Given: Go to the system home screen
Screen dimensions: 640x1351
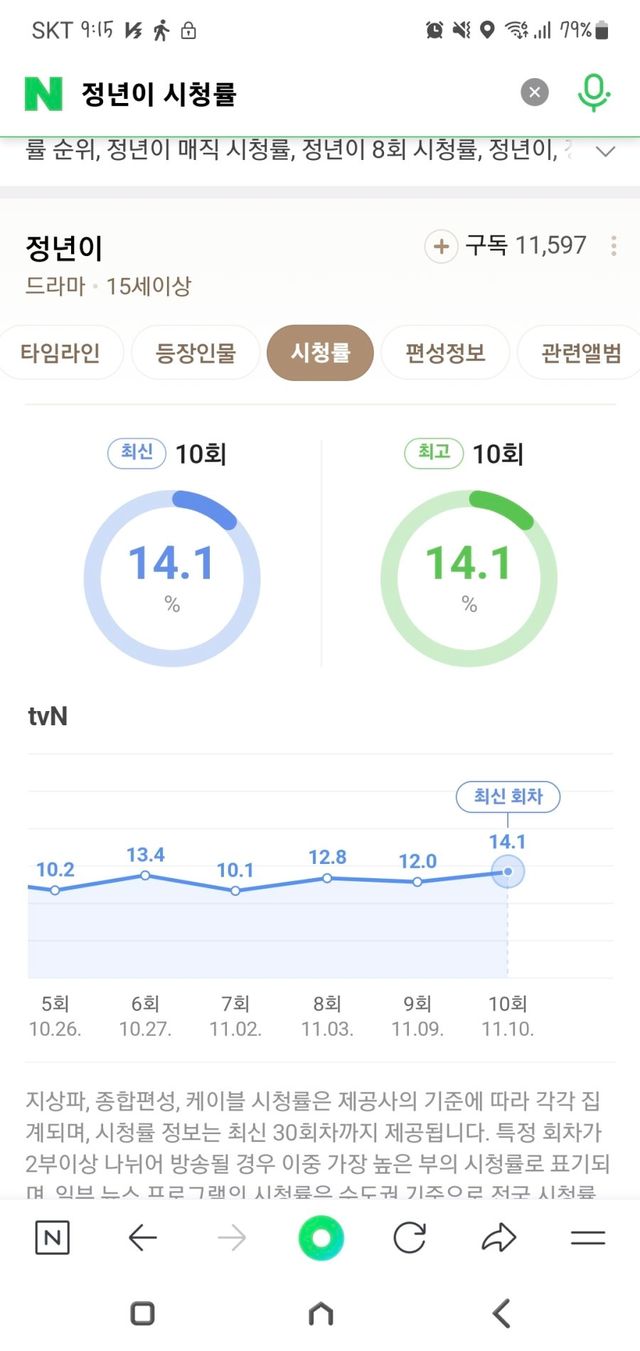Looking at the screenshot, I should coord(320,1313).
